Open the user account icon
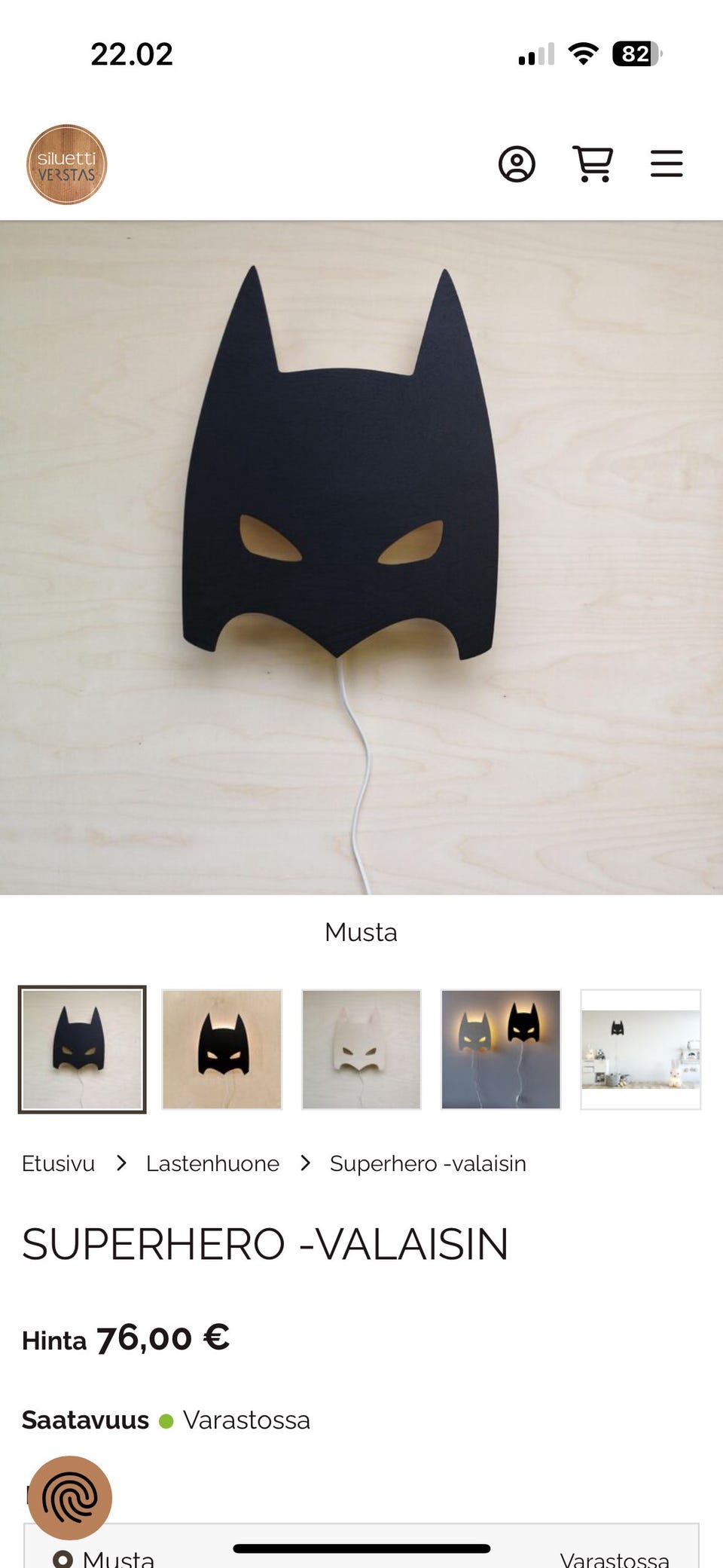723x1568 pixels. point(517,164)
